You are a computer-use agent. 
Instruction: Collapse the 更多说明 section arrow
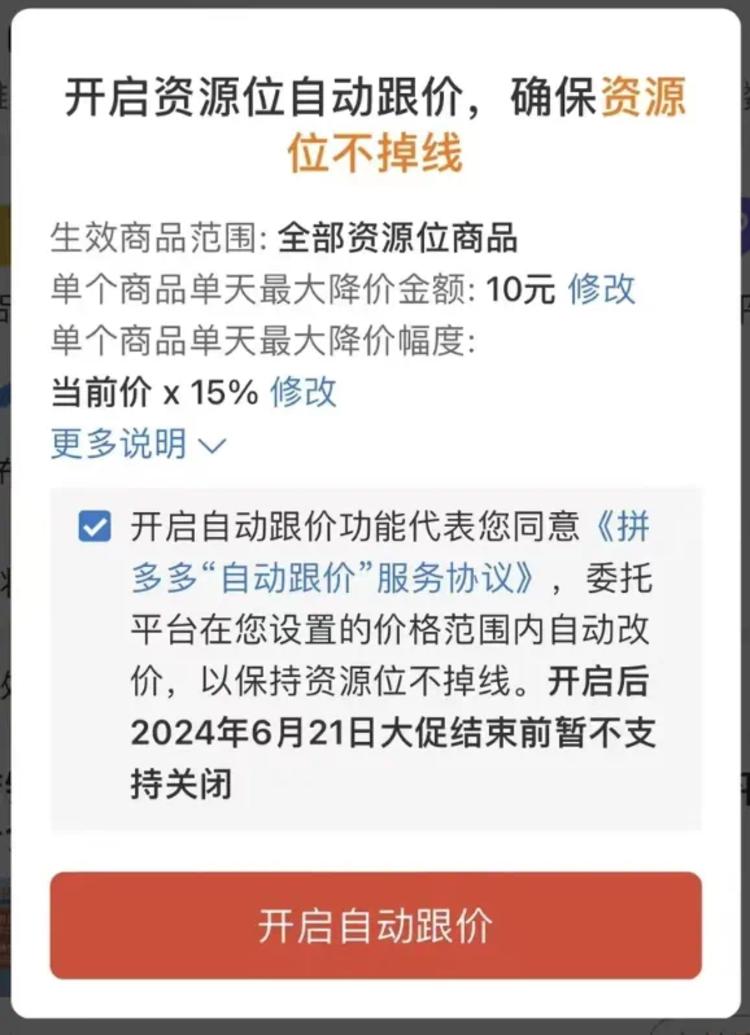pyautogui.click(x=211, y=444)
